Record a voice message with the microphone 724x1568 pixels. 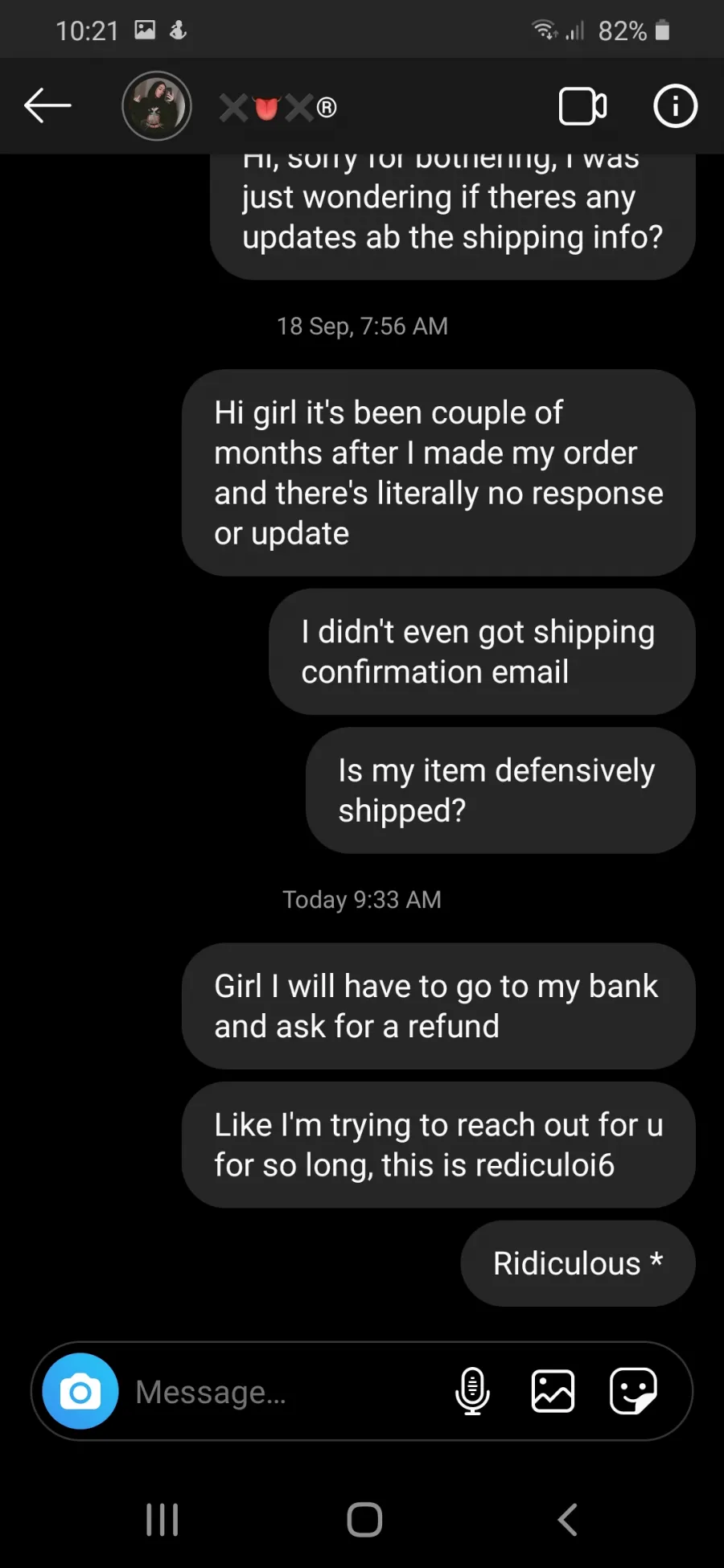tap(473, 1391)
